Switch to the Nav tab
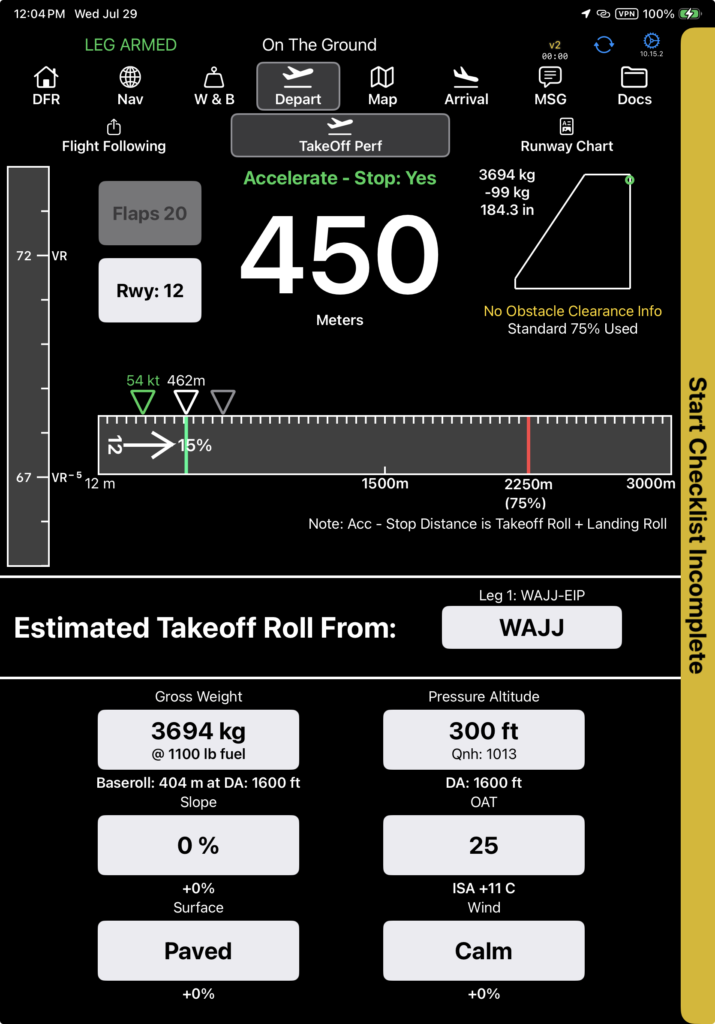 (130, 86)
